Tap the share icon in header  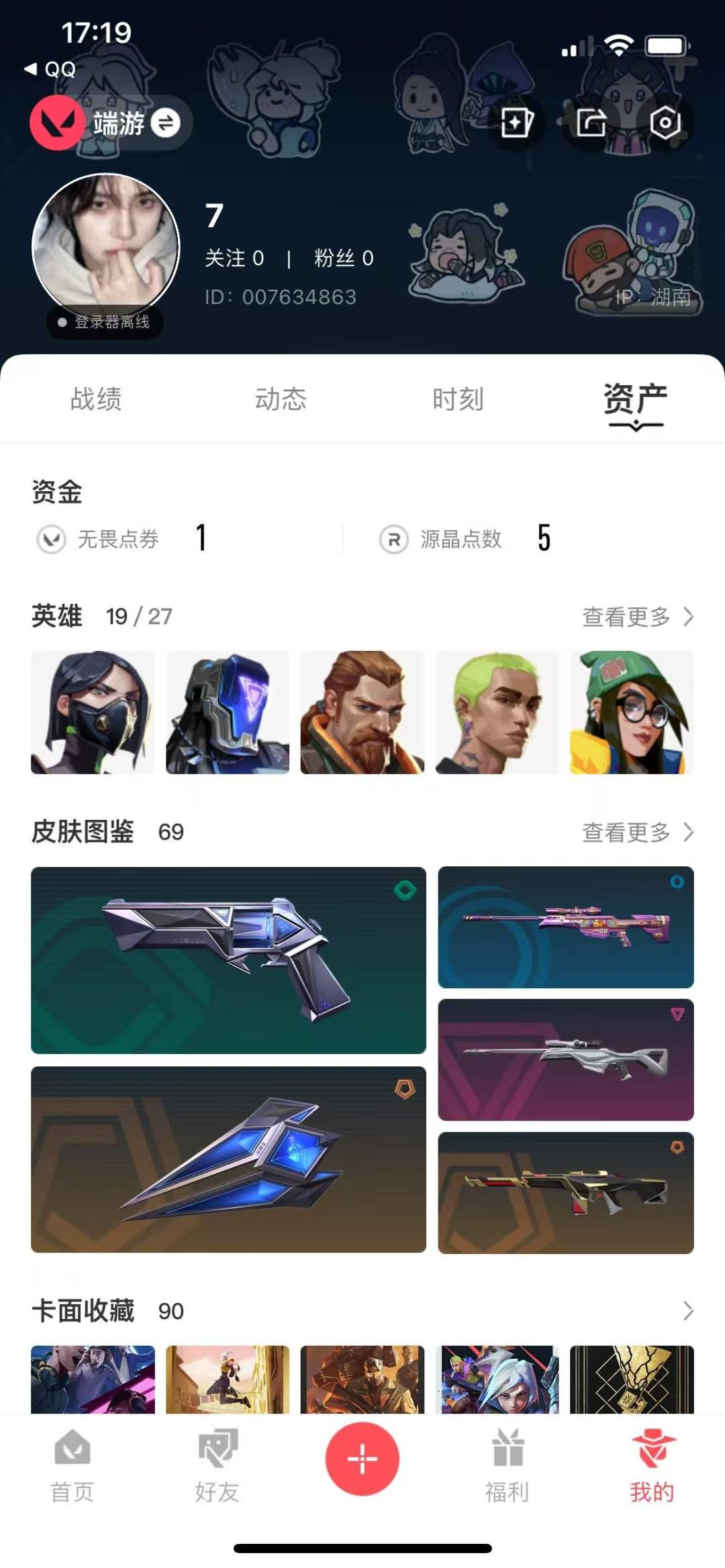591,123
